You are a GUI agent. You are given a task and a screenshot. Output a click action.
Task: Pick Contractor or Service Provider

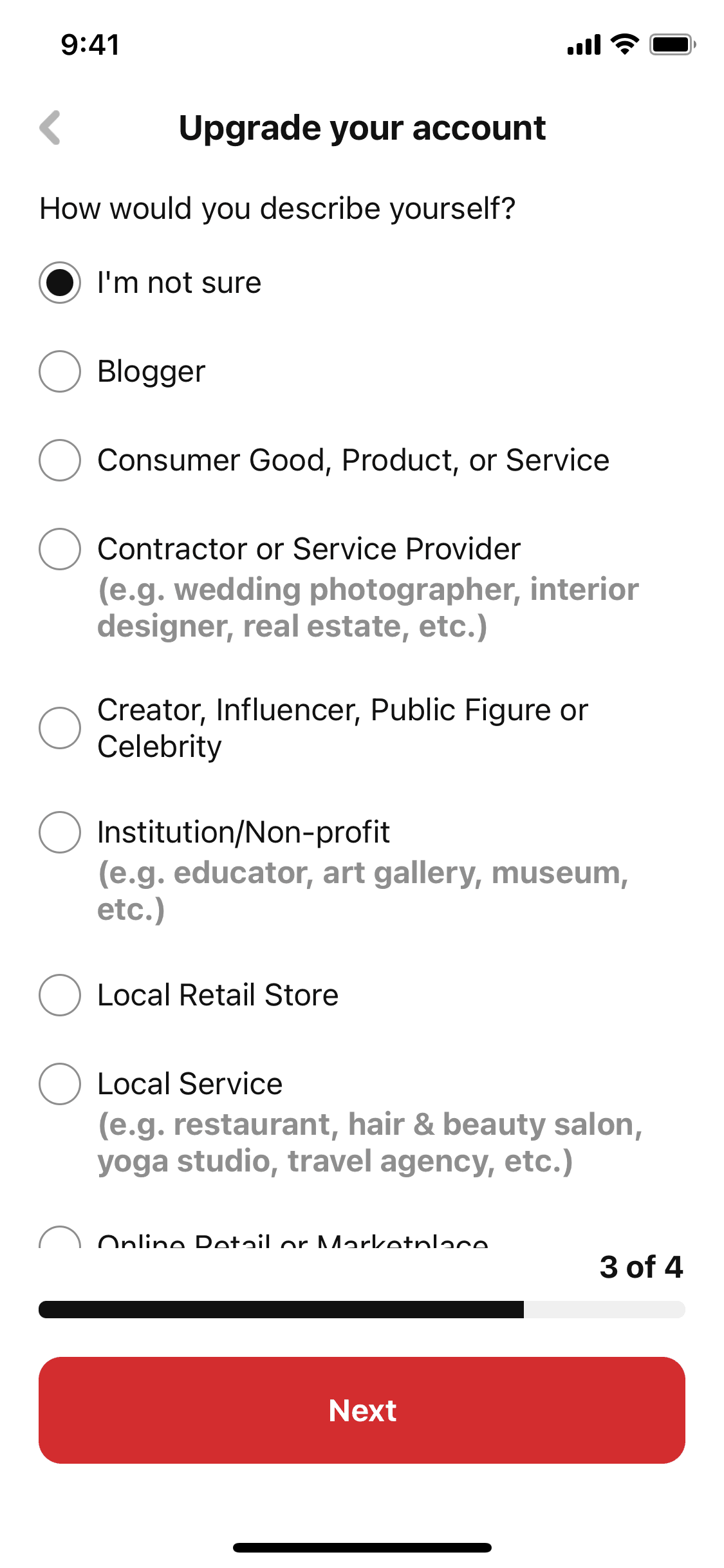(x=60, y=549)
